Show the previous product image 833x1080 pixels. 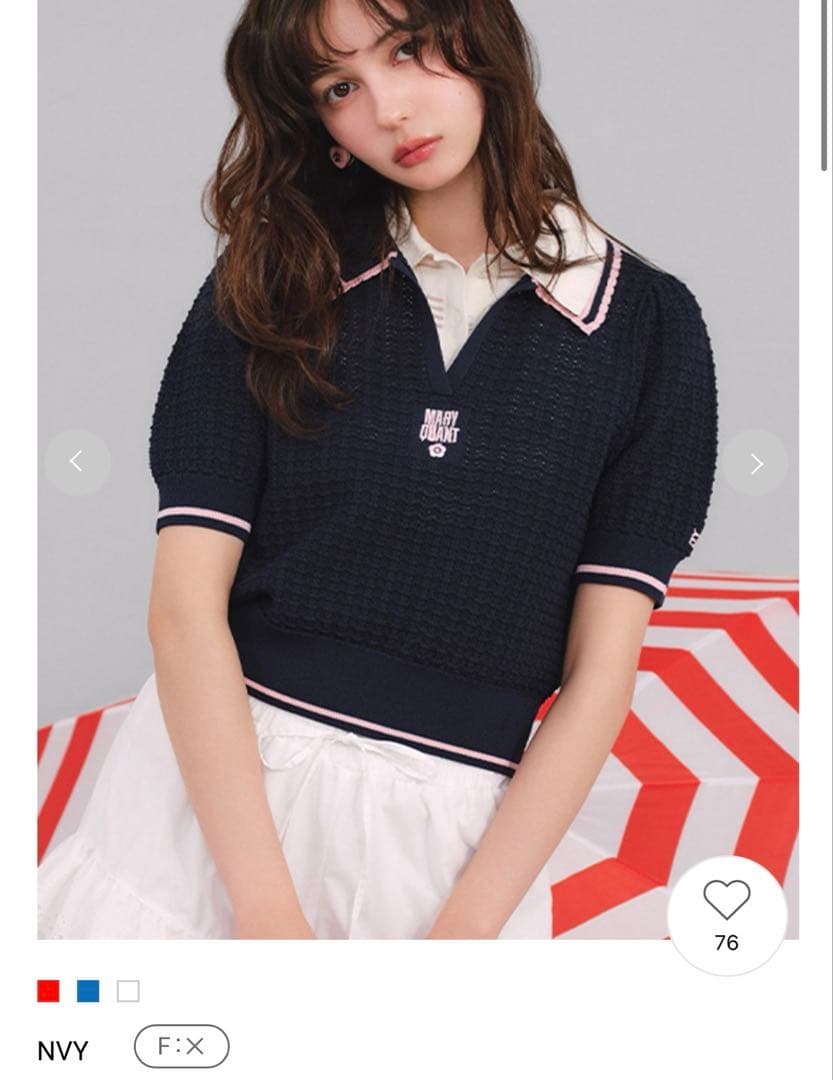coord(77,462)
